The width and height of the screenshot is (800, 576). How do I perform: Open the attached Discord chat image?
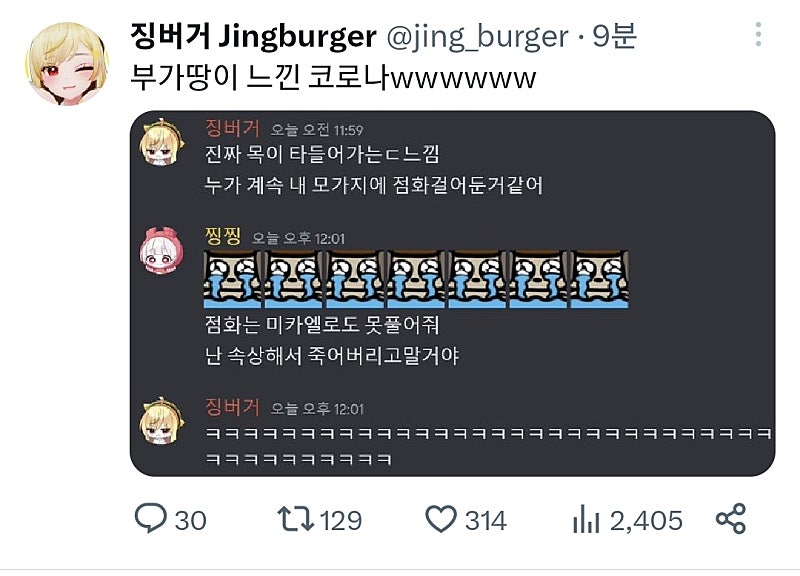[452, 292]
